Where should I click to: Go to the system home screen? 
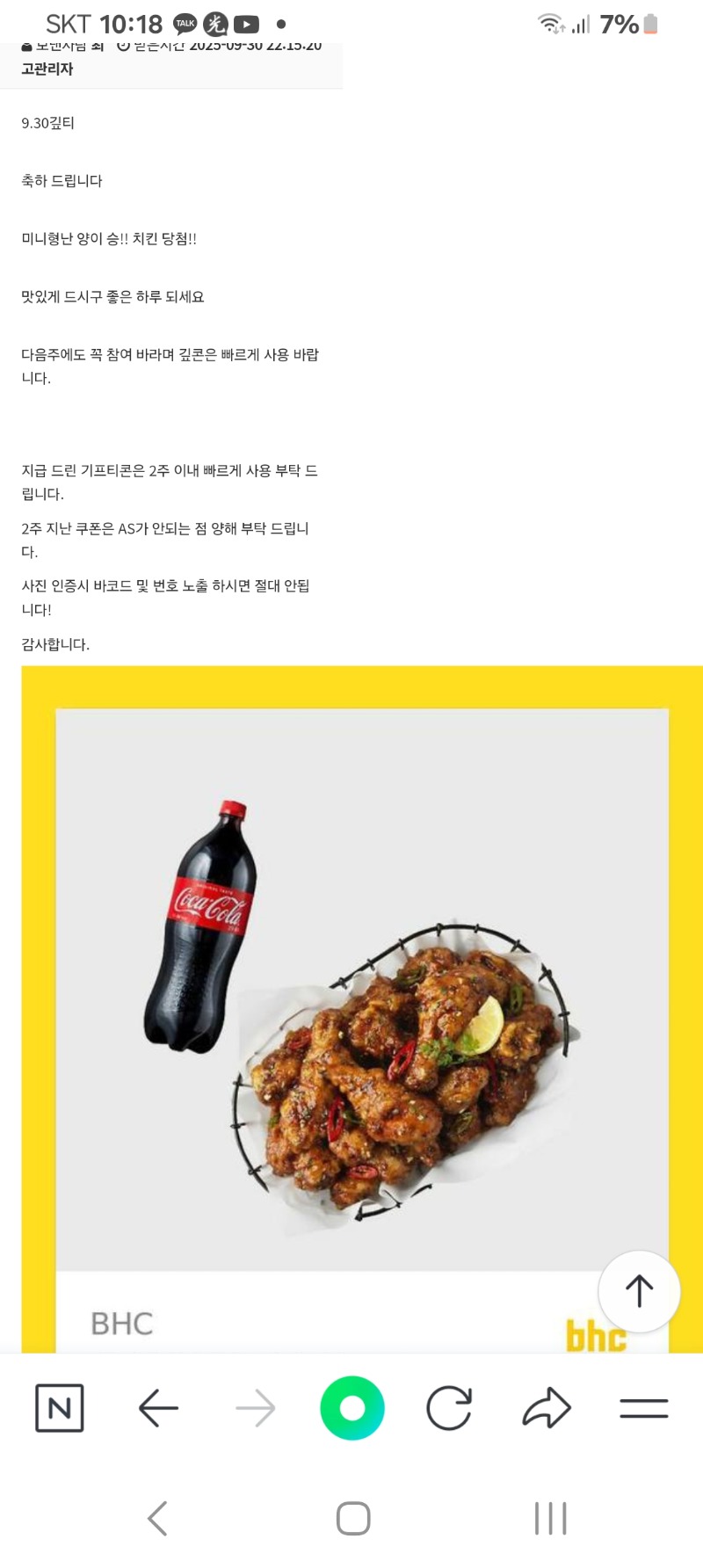(x=353, y=1518)
